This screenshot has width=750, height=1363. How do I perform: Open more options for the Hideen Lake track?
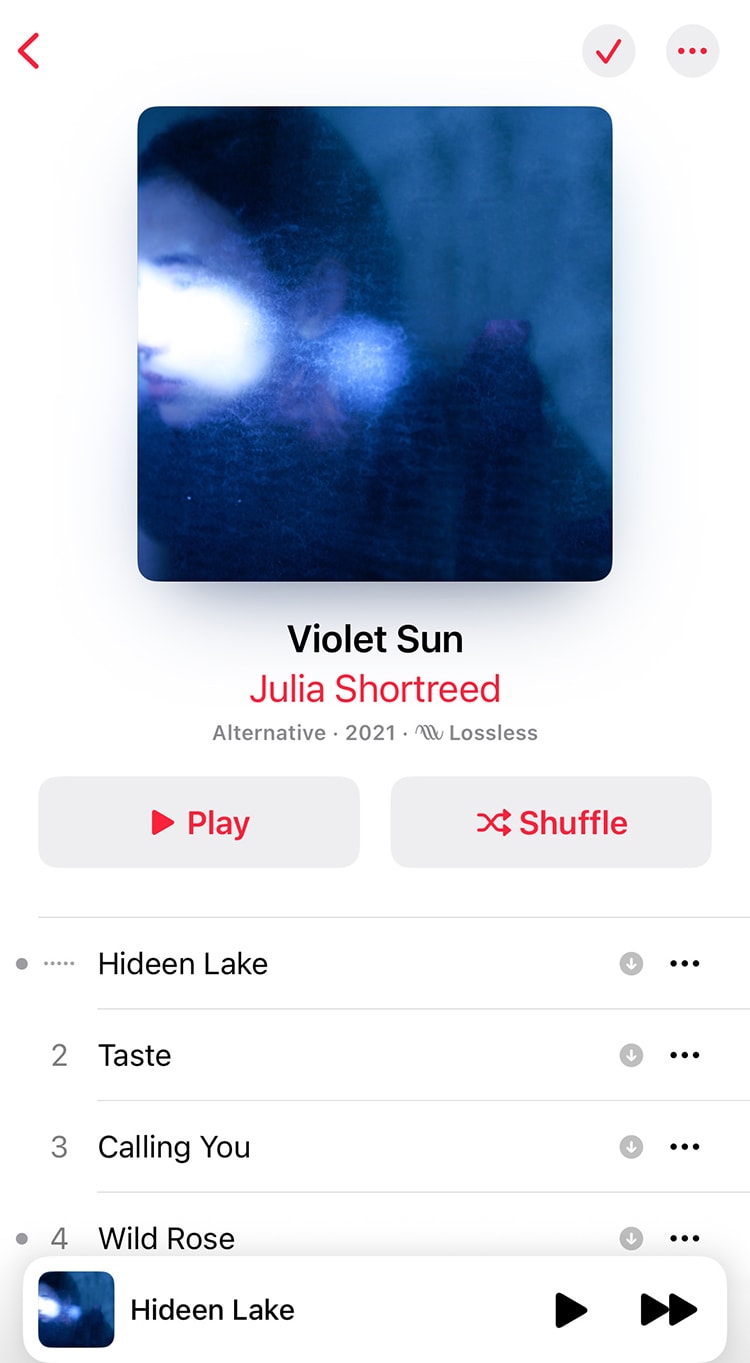(x=685, y=964)
